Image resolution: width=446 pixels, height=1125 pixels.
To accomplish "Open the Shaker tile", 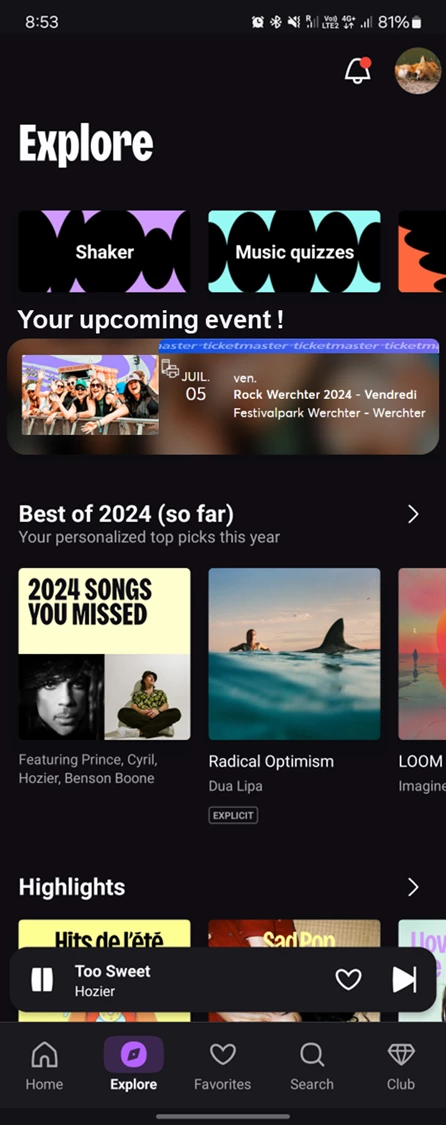I will 105,251.
